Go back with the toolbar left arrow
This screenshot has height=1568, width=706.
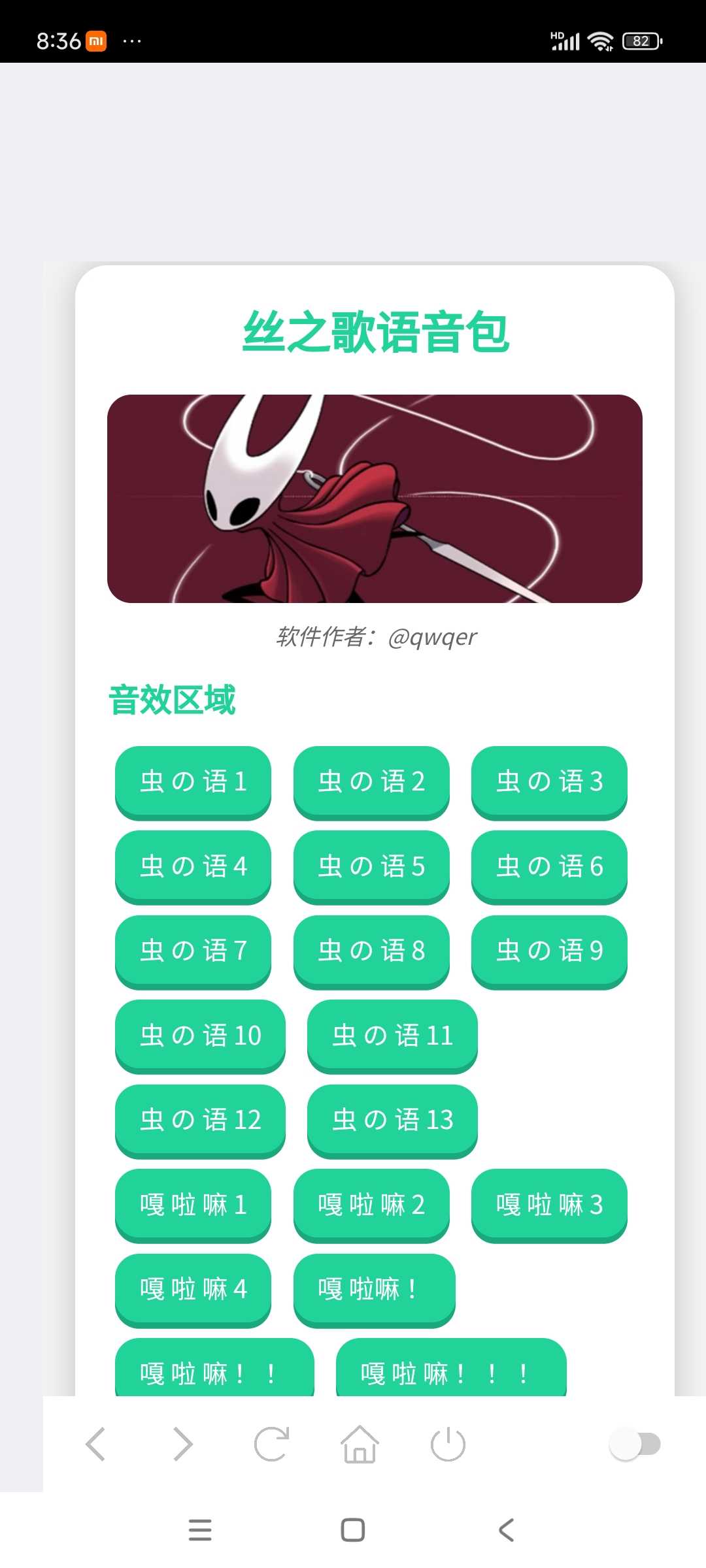95,1444
